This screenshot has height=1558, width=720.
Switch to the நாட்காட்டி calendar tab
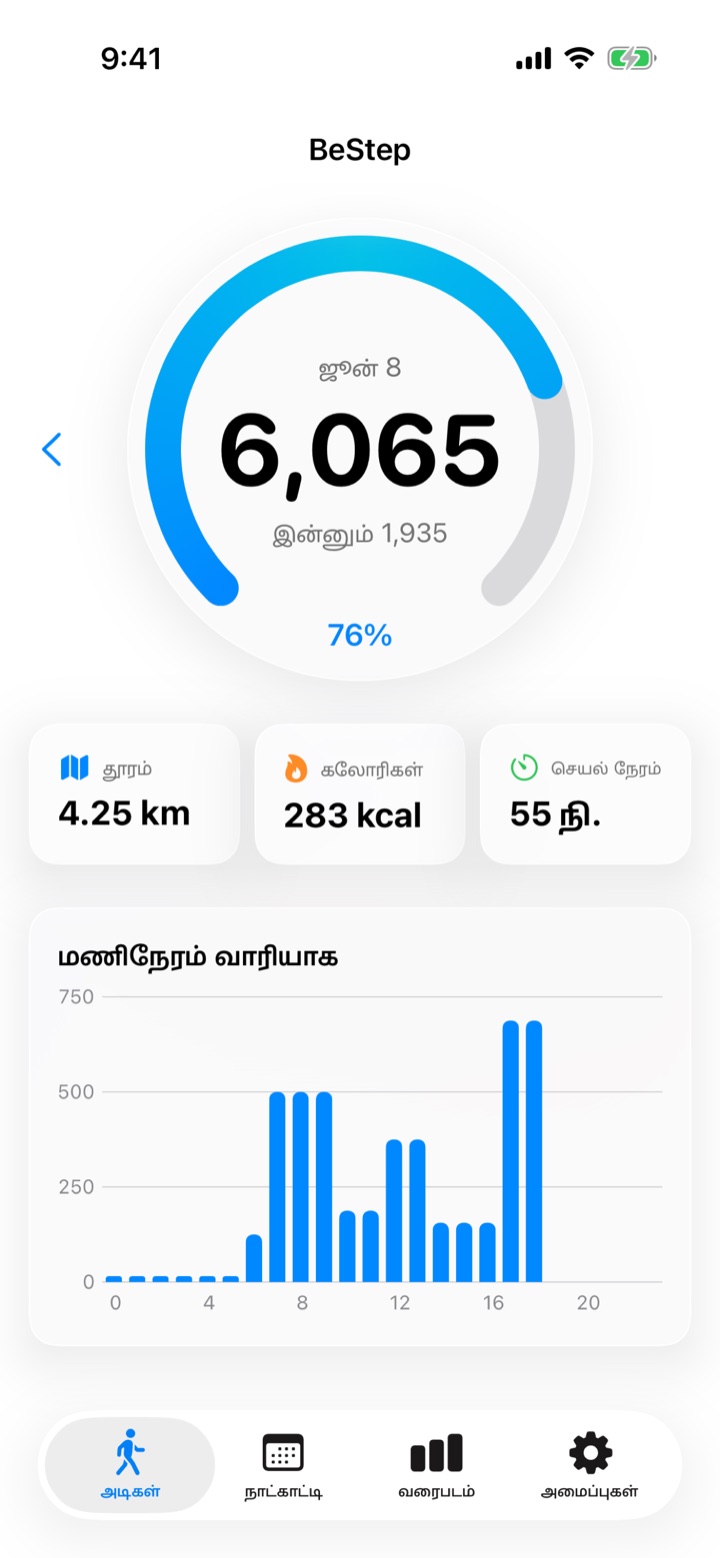[283, 1465]
